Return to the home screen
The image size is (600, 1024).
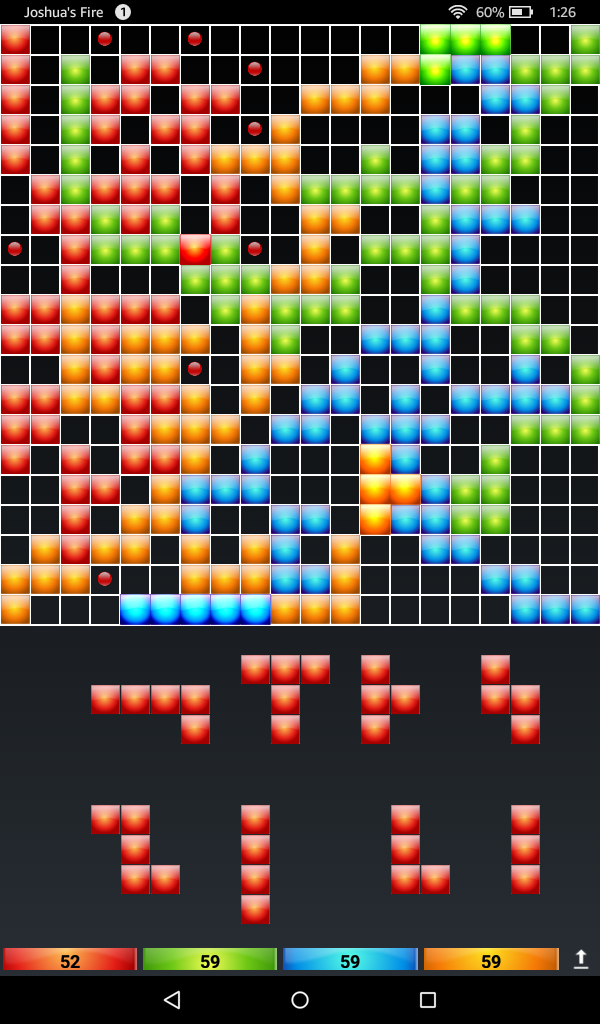300,1000
